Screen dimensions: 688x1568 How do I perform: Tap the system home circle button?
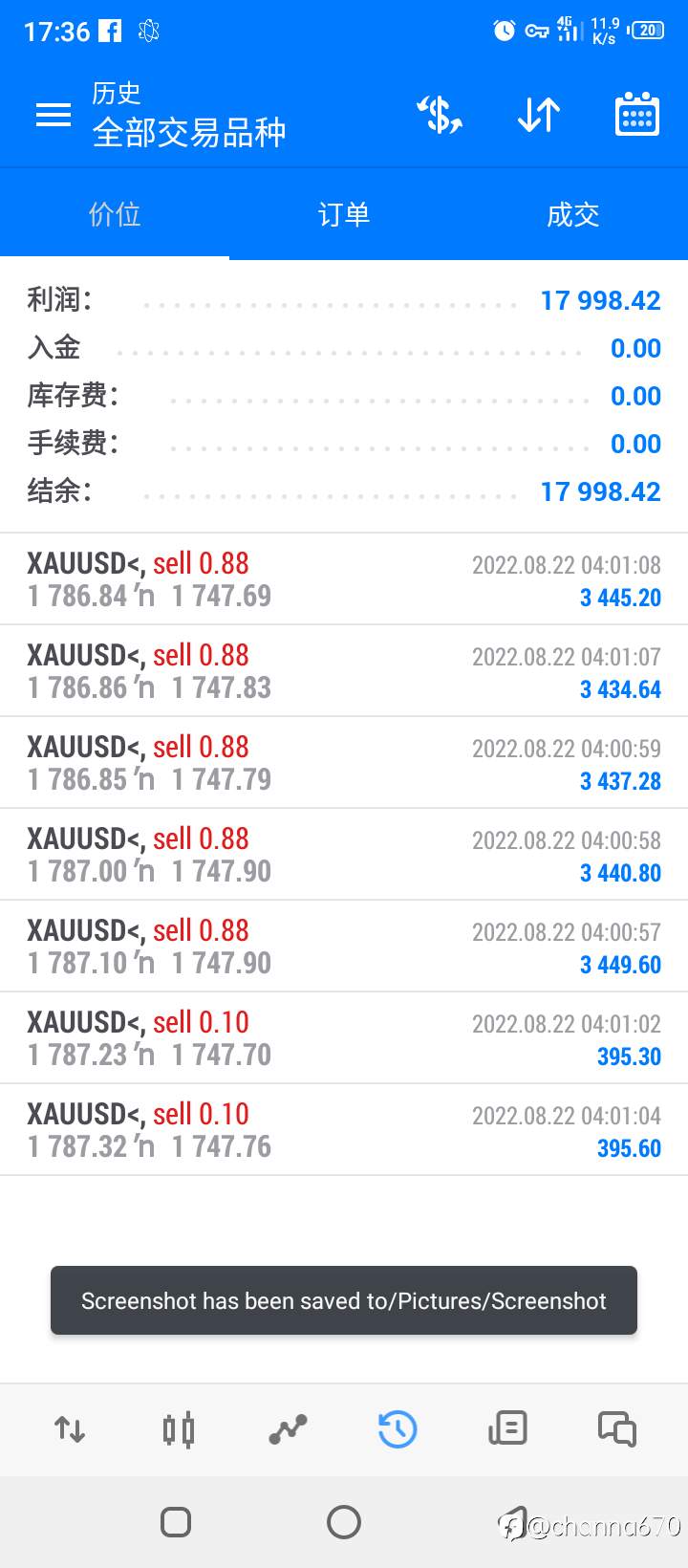click(x=344, y=1521)
